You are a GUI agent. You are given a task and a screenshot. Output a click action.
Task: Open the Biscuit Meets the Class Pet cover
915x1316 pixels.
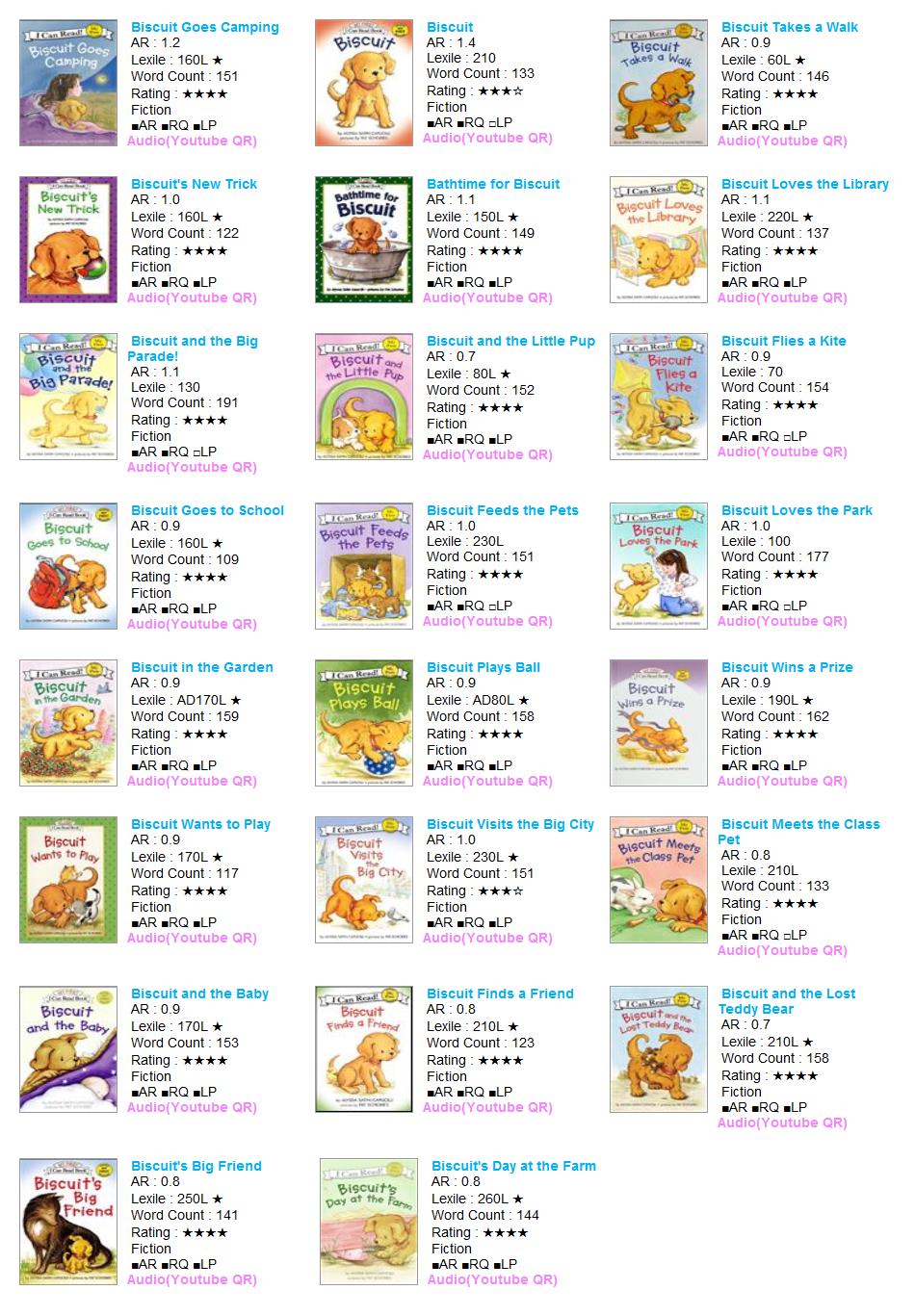[658, 880]
